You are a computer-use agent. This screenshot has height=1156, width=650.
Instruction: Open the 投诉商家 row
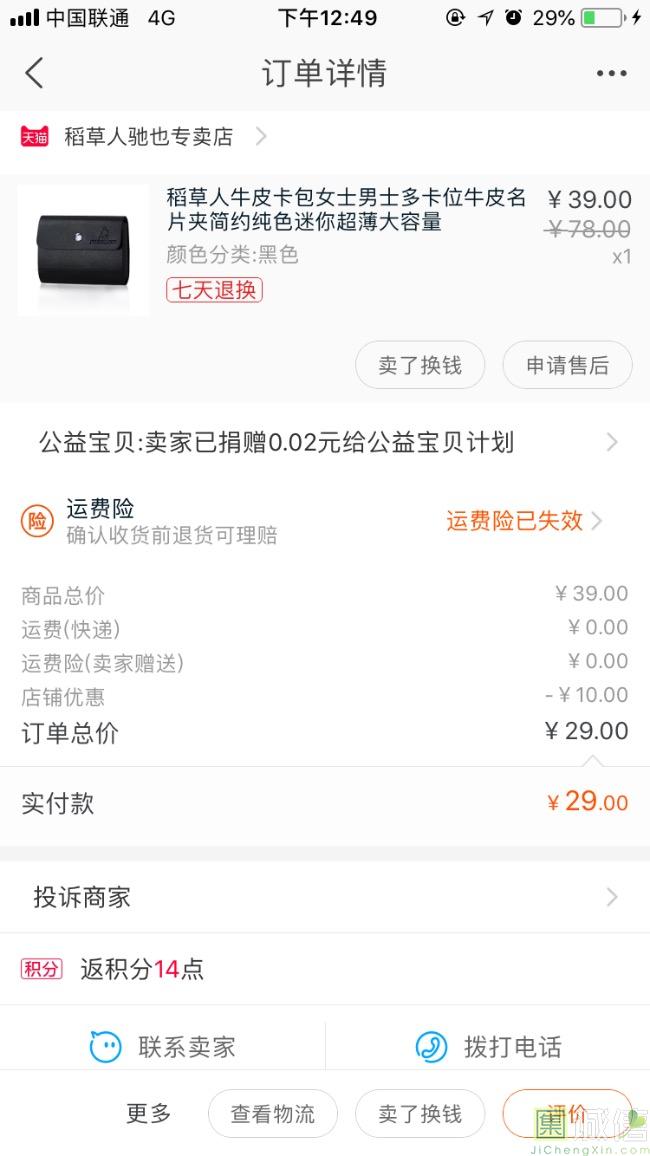click(x=325, y=897)
